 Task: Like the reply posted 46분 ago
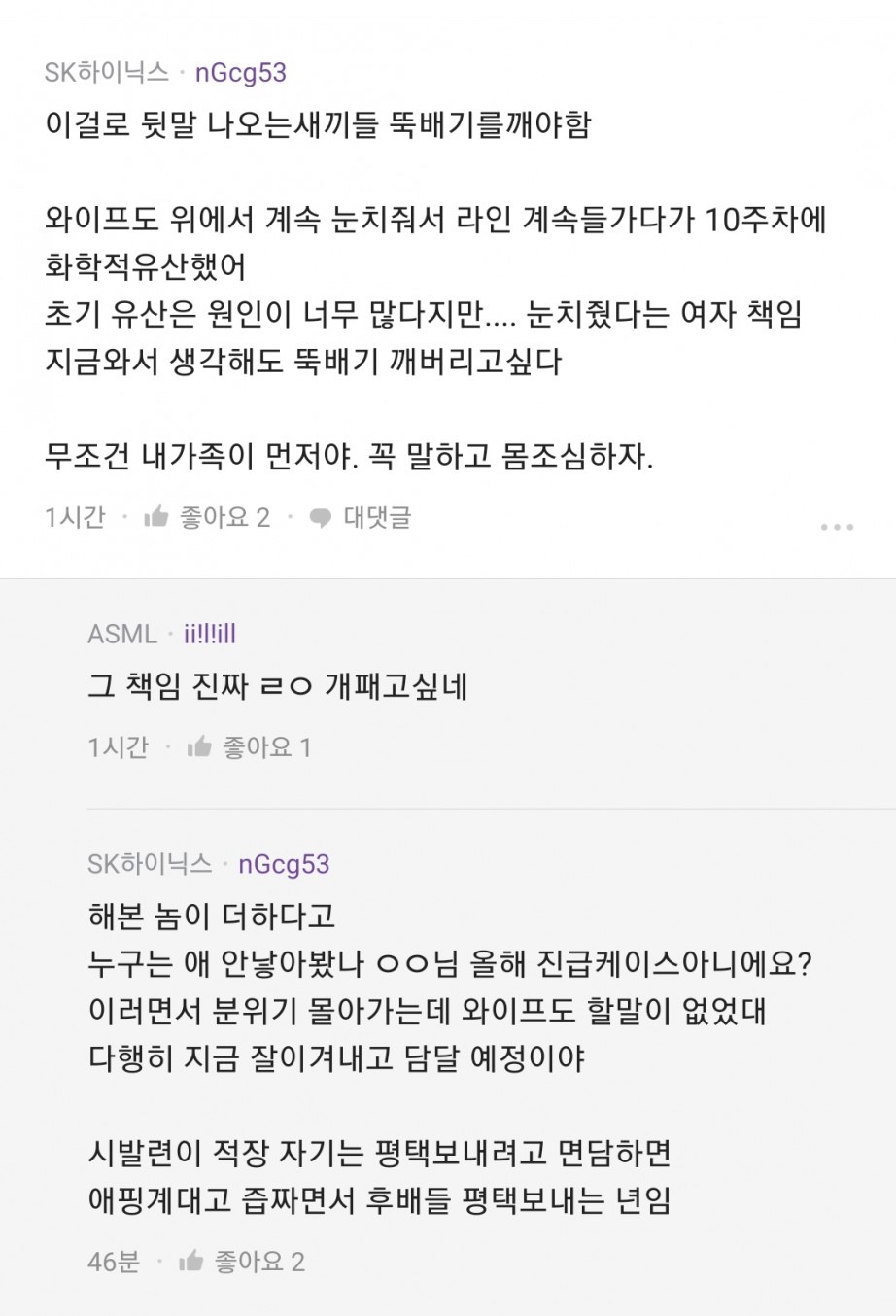(x=242, y=1262)
